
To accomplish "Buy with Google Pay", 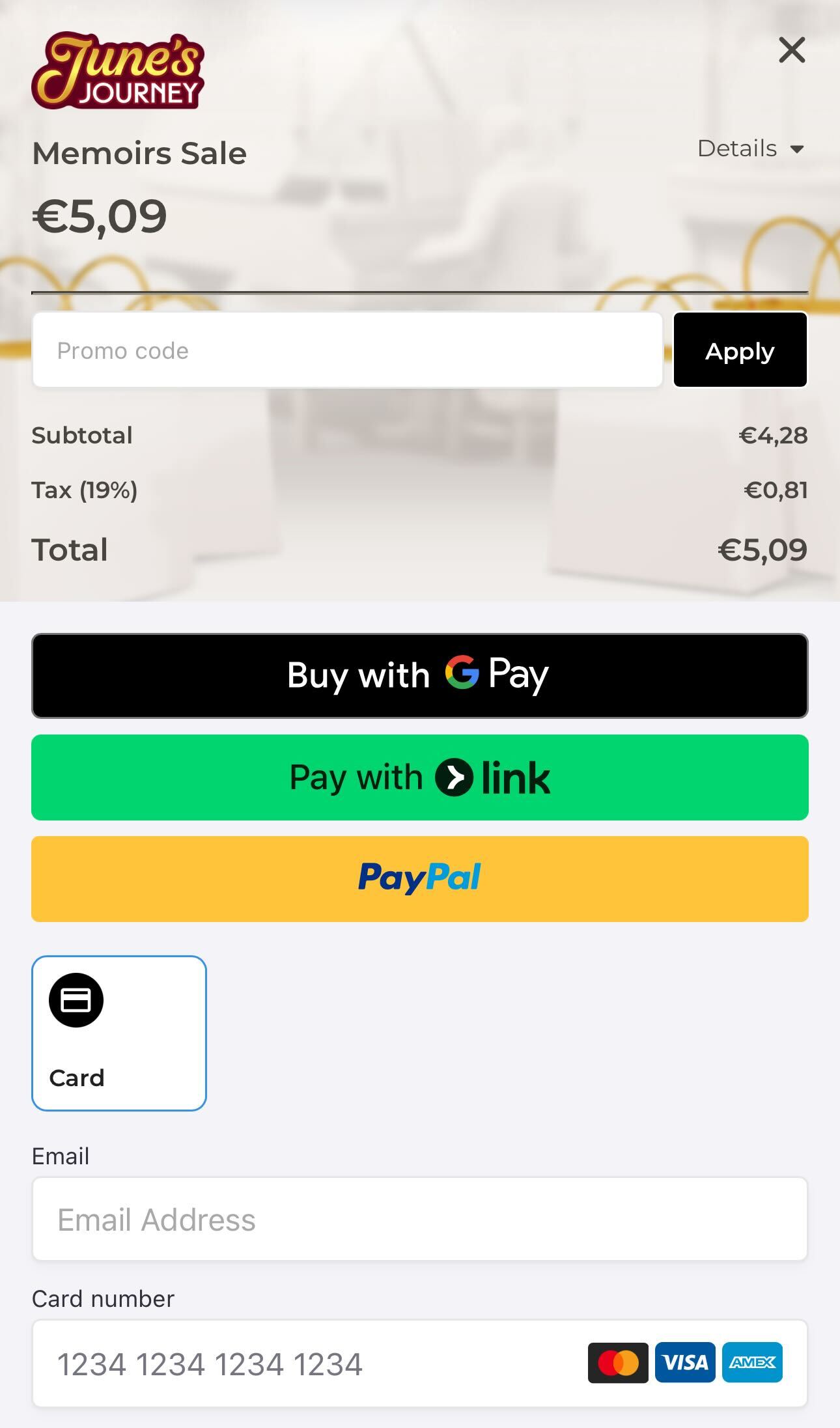I will coord(419,675).
